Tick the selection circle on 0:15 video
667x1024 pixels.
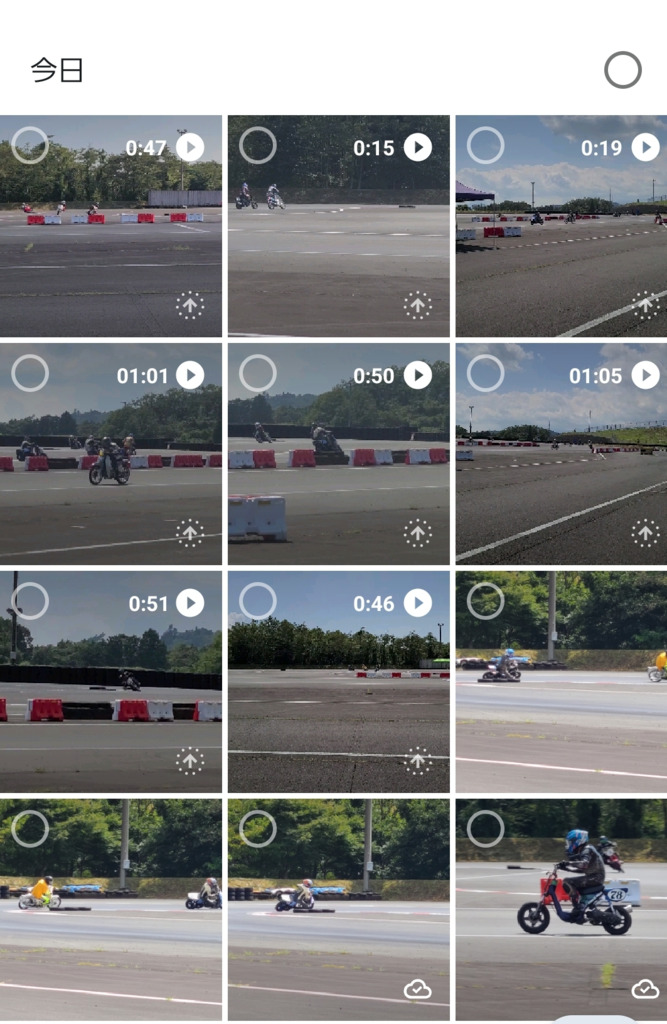tap(258, 146)
